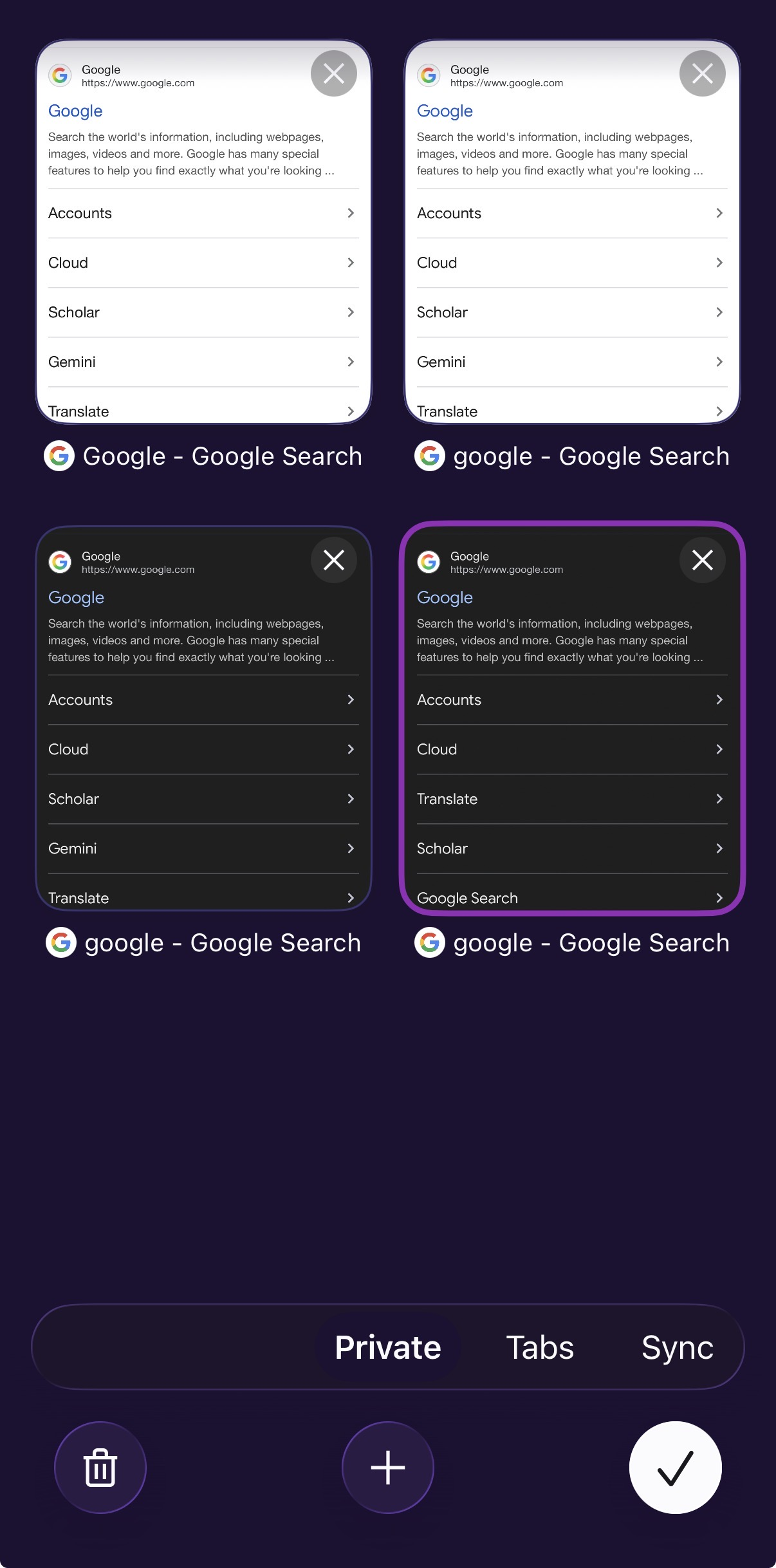The height and width of the screenshot is (1568, 776).
Task: Close the tab titled capitalized "Google - Google Search"
Action: click(333, 73)
